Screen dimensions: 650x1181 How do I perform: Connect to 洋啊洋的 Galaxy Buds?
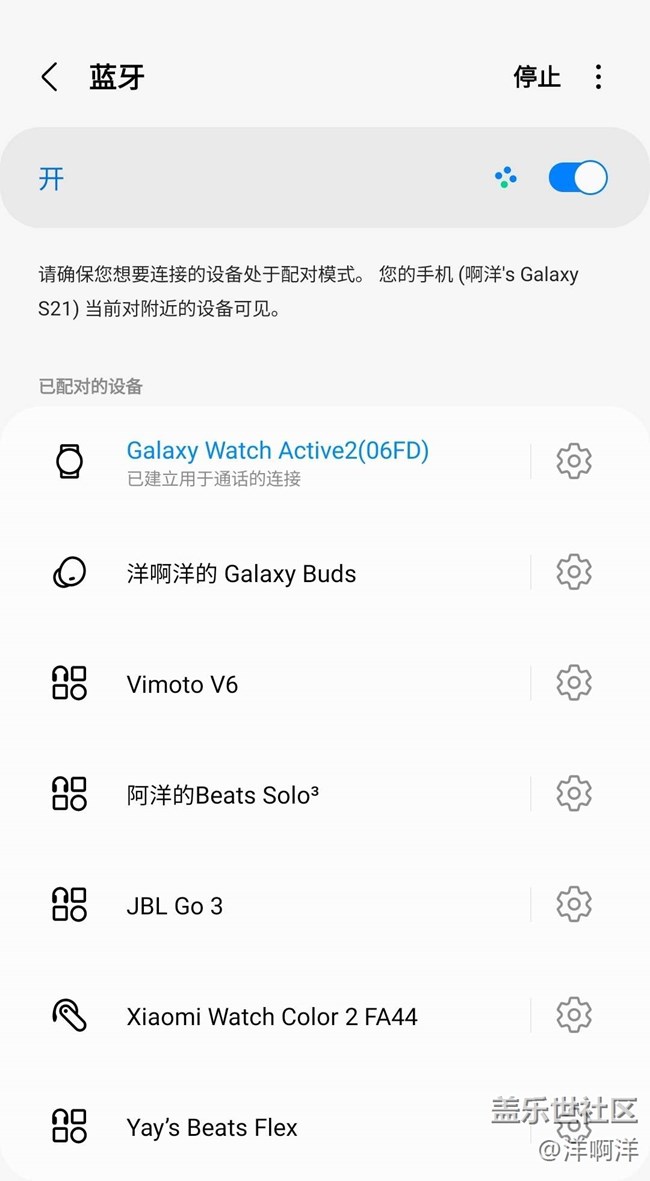tap(241, 573)
